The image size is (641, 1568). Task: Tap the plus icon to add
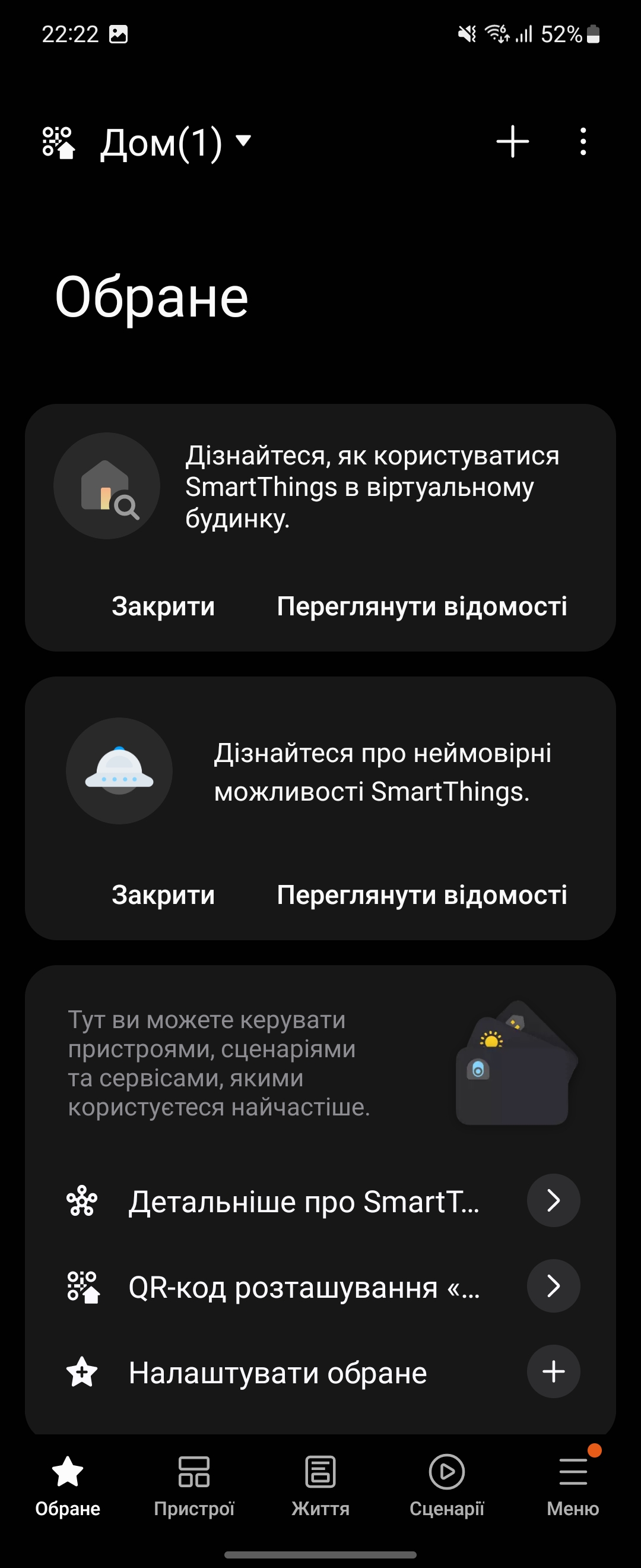coord(512,142)
